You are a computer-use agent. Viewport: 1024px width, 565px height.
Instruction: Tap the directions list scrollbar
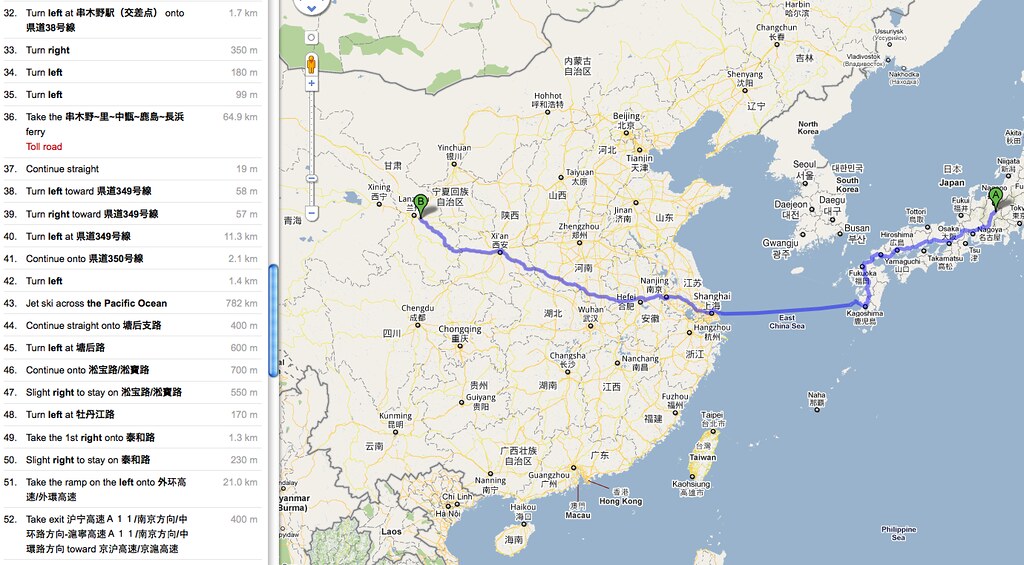click(274, 320)
